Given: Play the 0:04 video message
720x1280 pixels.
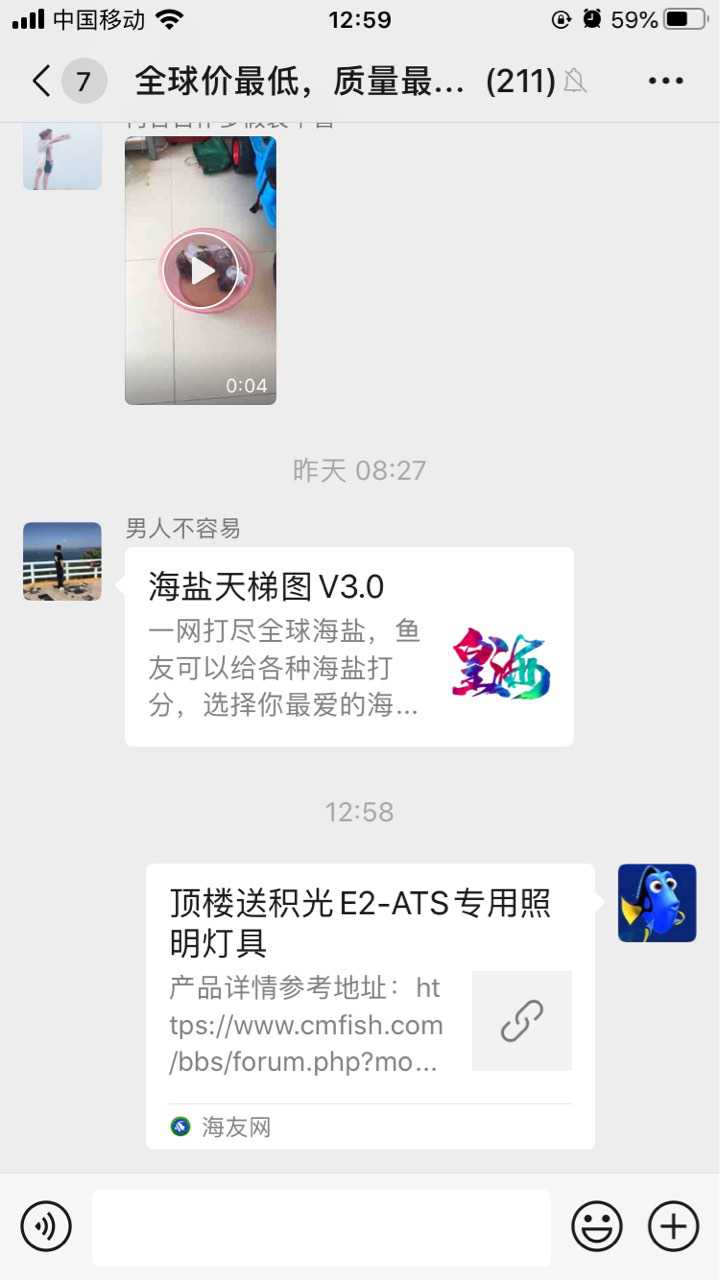Looking at the screenshot, I should 201,270.
